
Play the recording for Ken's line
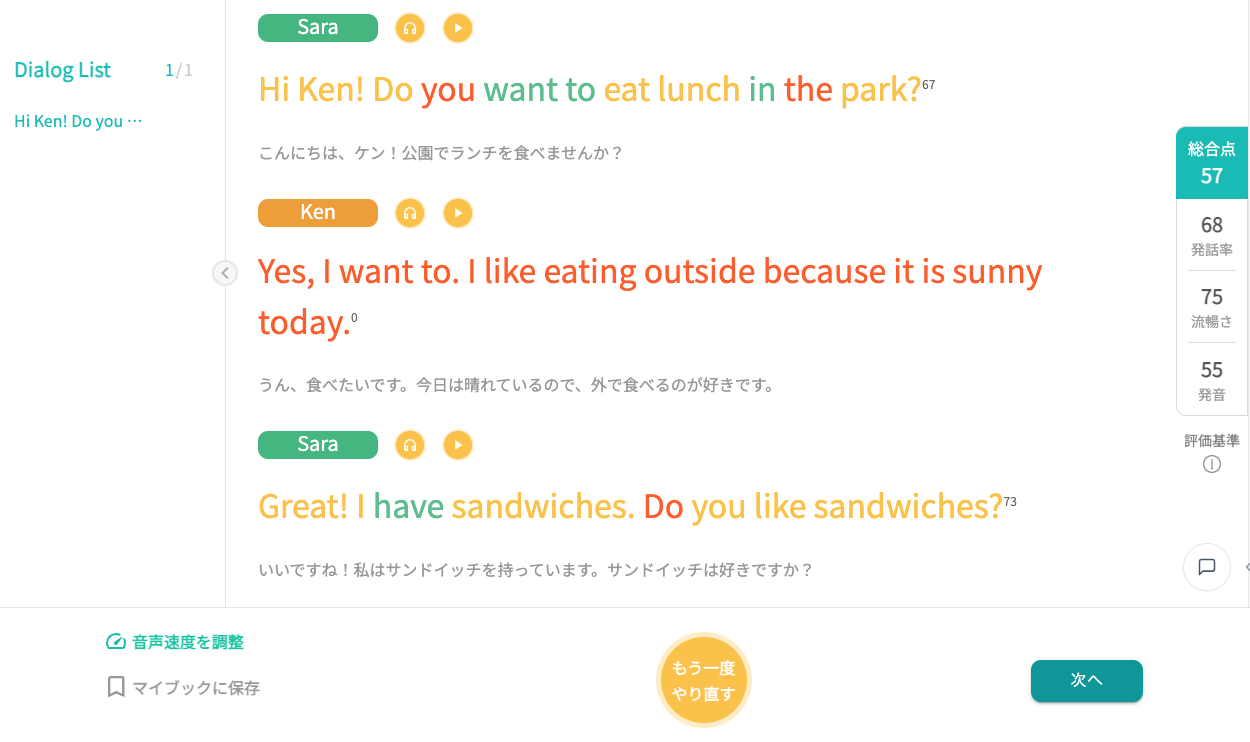tap(457, 213)
